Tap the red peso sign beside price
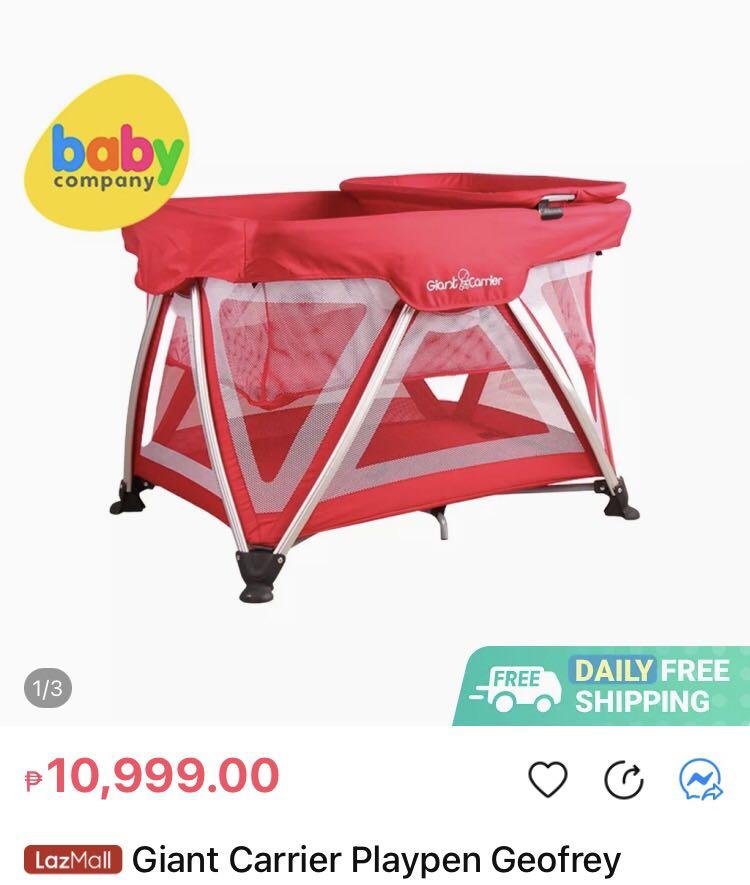Viewport: 750px width, 885px height. pos(33,778)
